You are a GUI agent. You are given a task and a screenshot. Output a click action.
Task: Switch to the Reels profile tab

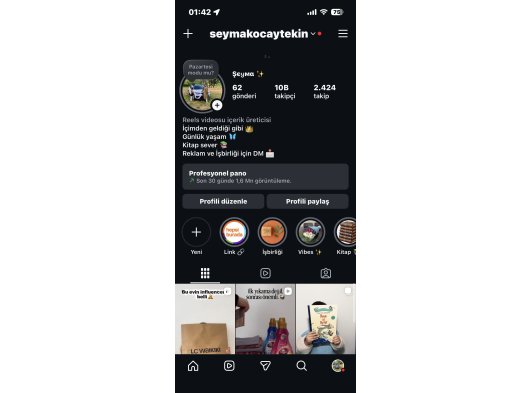click(265, 273)
